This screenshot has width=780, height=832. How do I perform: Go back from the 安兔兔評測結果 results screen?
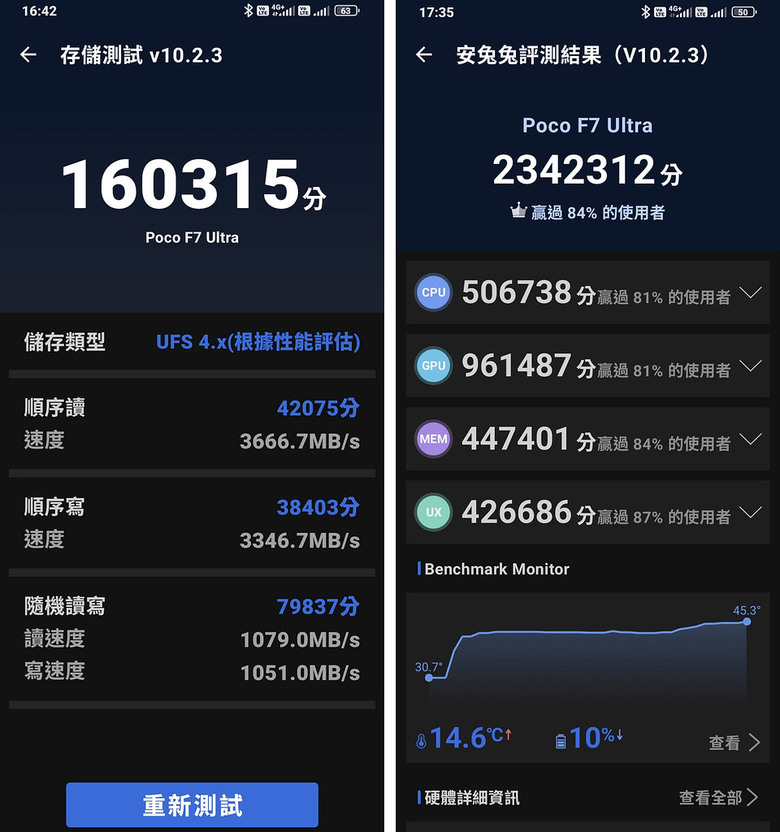point(424,55)
